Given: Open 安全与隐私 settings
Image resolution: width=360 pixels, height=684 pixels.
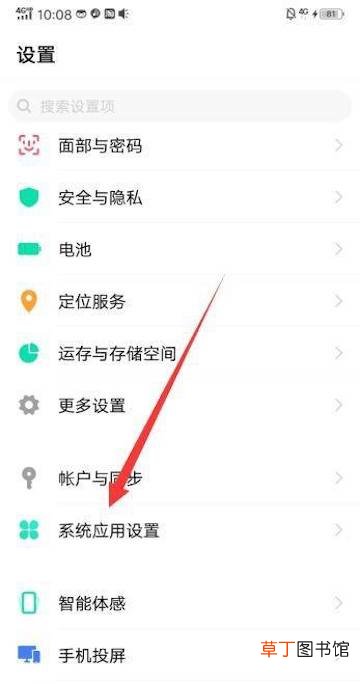Looking at the screenshot, I should pyautogui.click(x=180, y=198).
